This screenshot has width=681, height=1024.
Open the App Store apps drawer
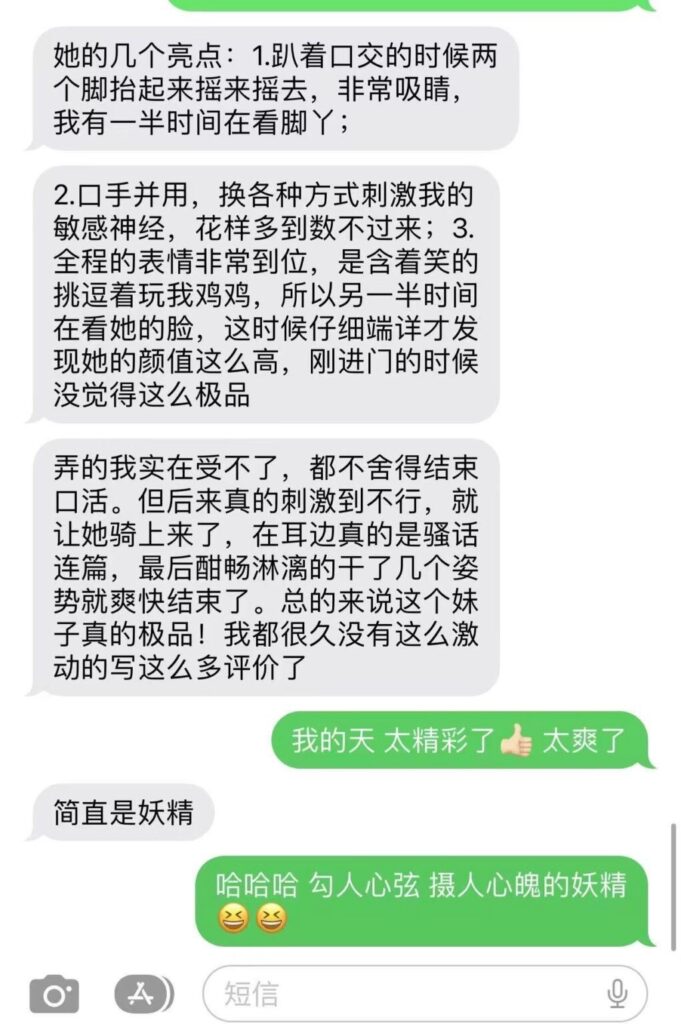point(142,993)
